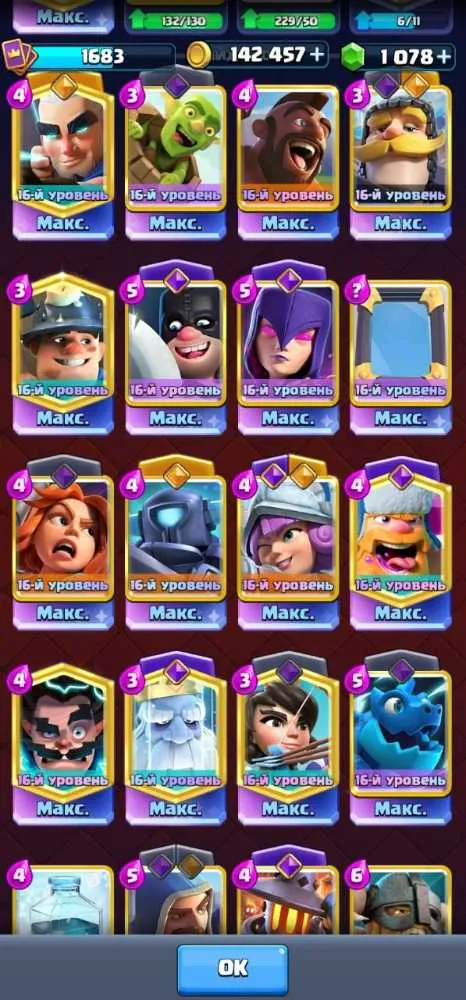The image size is (466, 1000).
Task: Buy more gems with the plus
Action: point(444,57)
